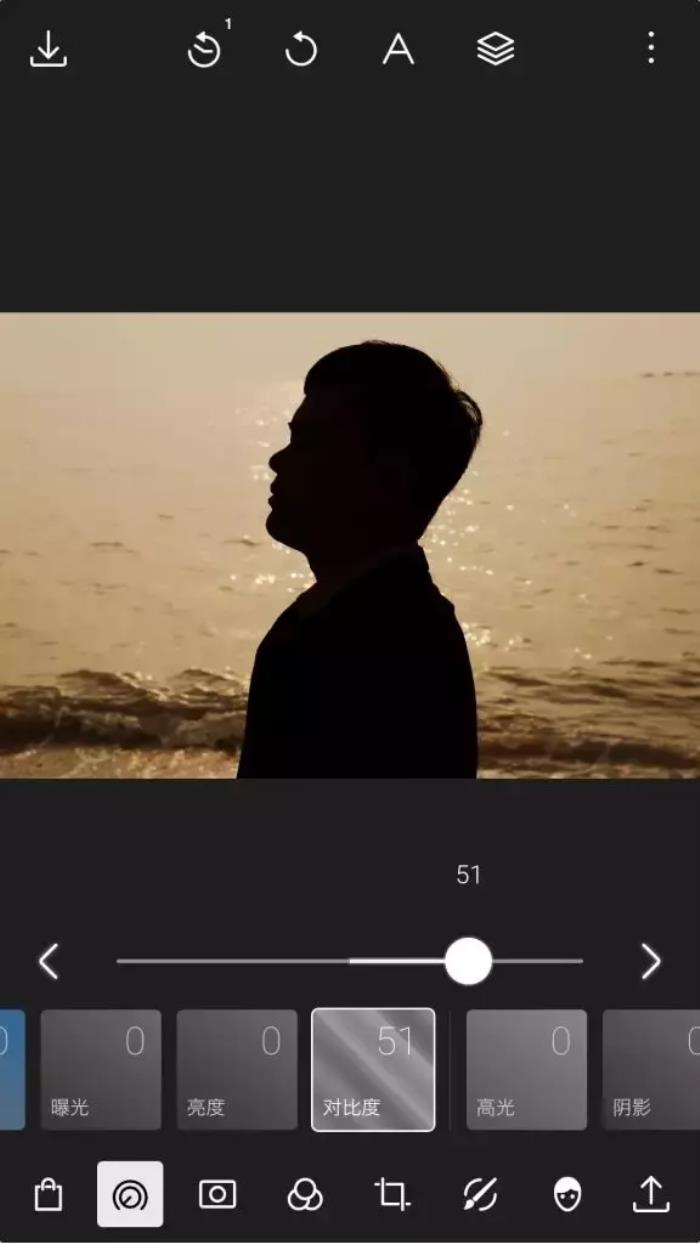
Task: Open the edit history icon
Action: tap(205, 49)
